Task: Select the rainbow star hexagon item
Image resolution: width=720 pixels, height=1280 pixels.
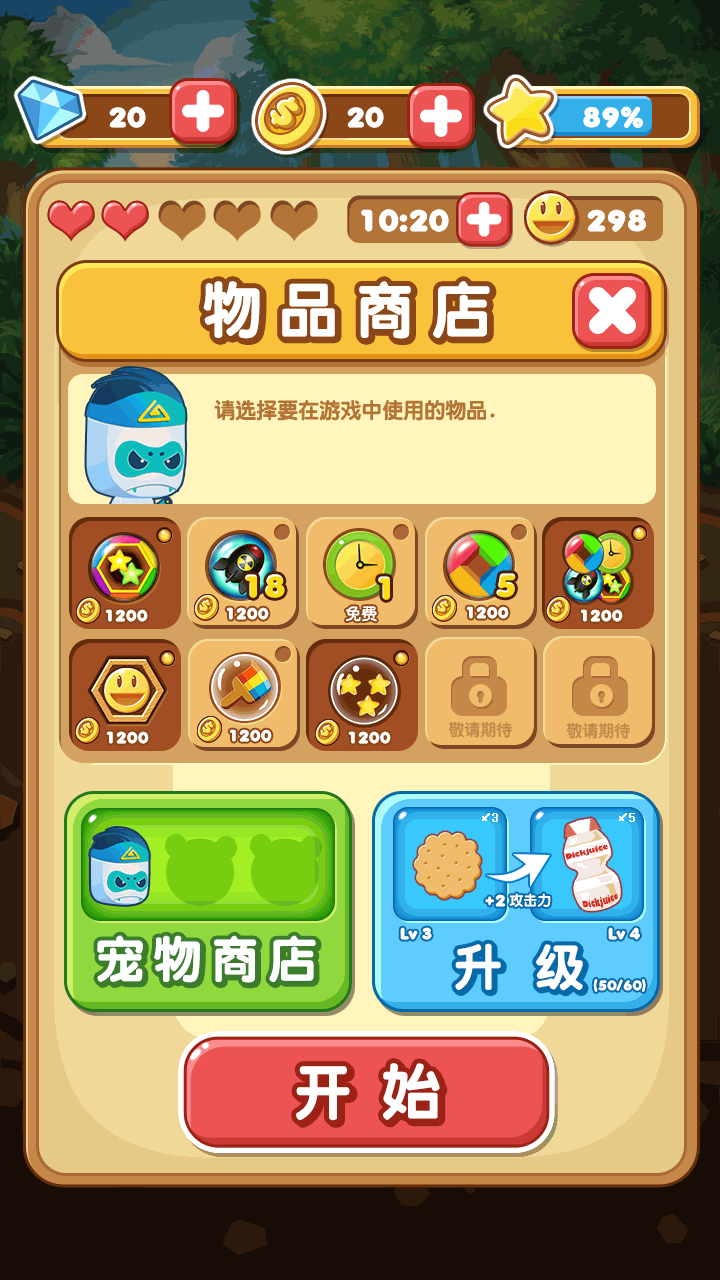Action: (125, 572)
